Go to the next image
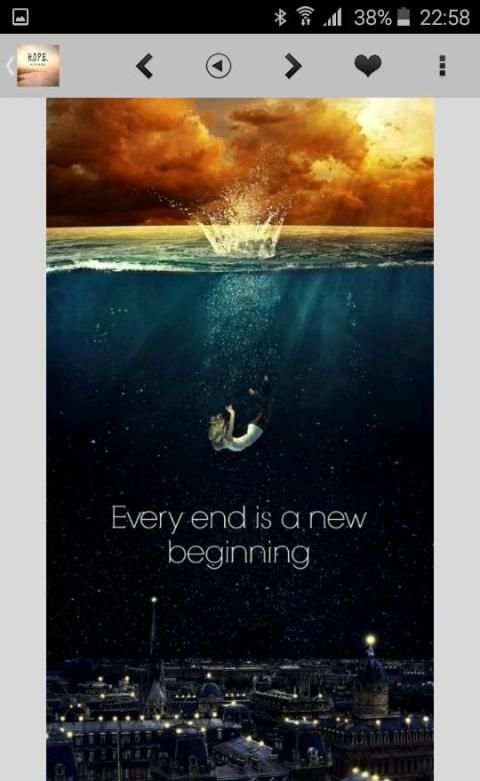 tap(293, 66)
